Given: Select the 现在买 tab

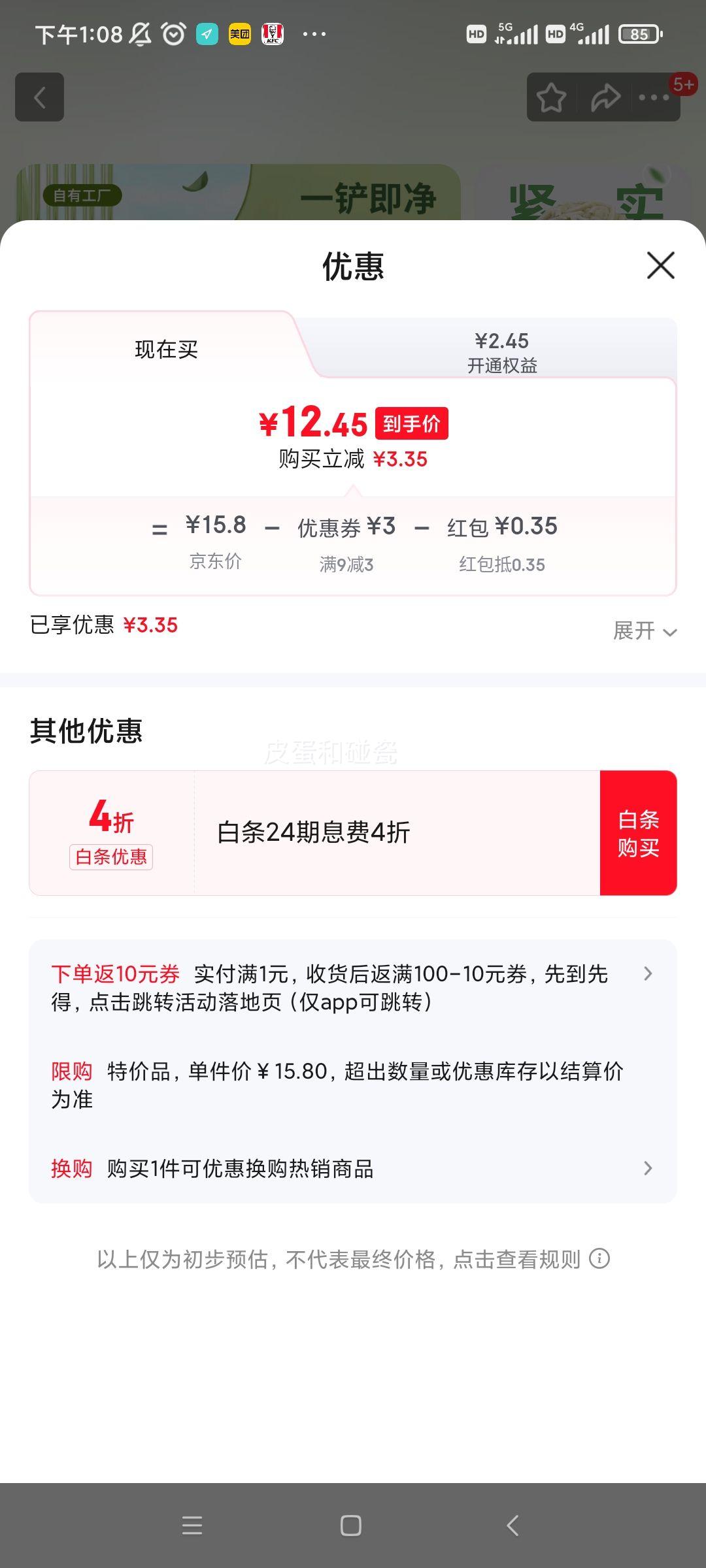Looking at the screenshot, I should tap(166, 350).
